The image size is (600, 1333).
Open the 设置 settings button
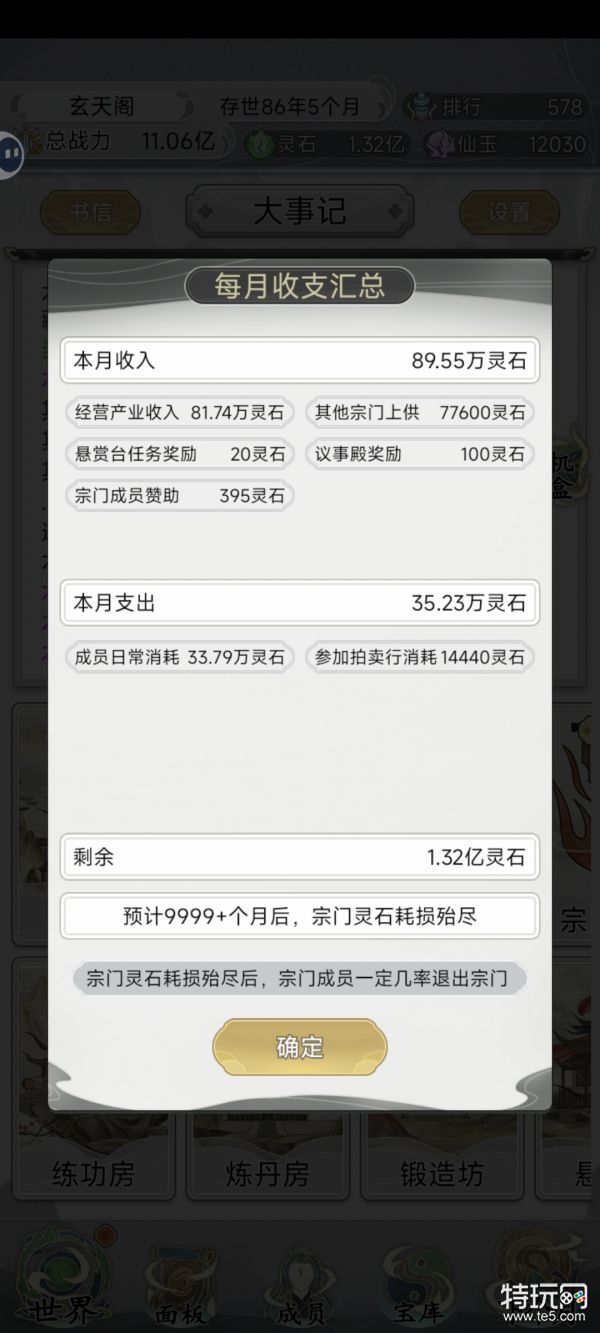tap(509, 212)
